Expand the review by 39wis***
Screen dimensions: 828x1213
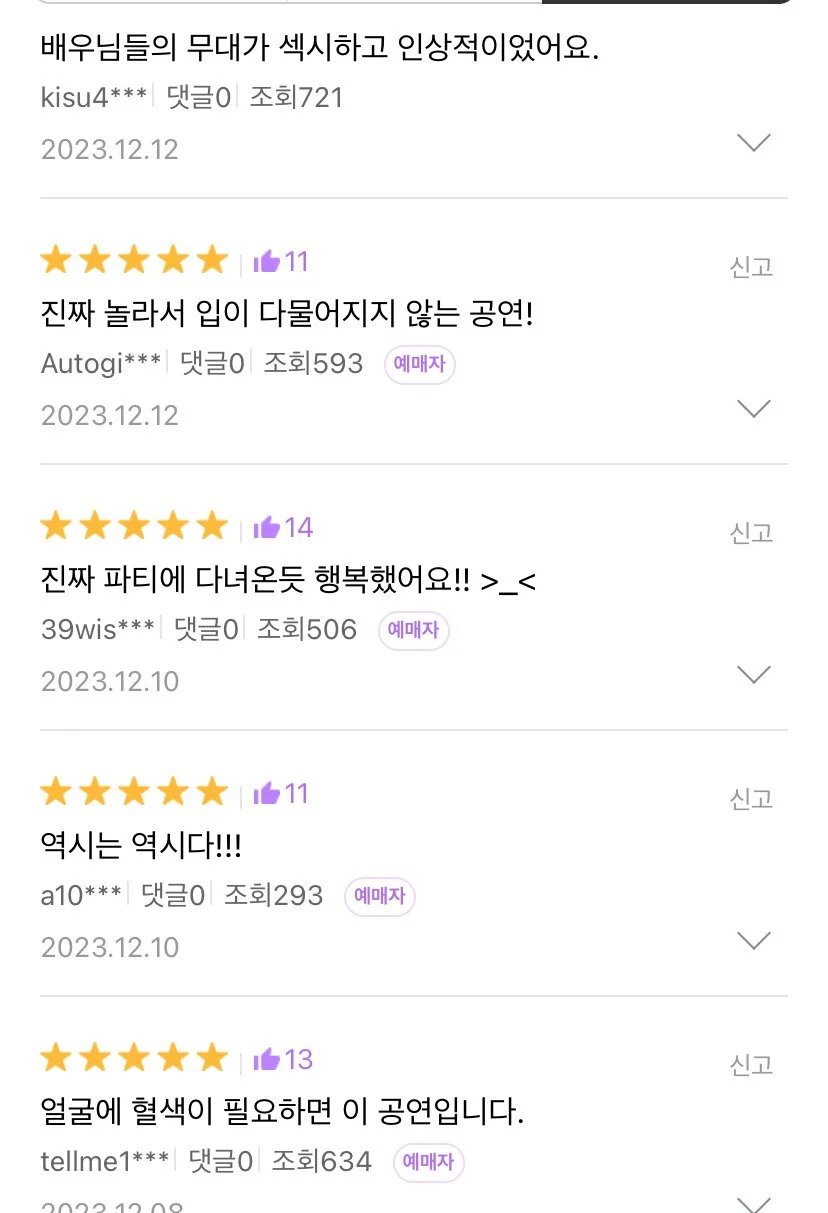click(x=753, y=675)
